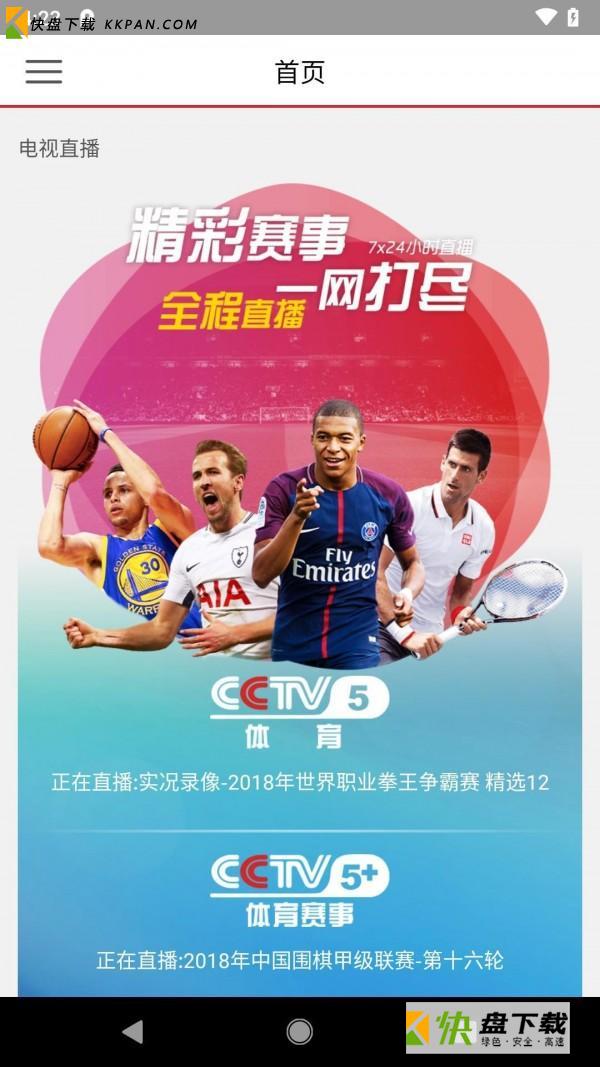Viewport: 600px width, 1067px height.
Task: Open the CCTV5 体育 live channel
Action: tap(299, 711)
